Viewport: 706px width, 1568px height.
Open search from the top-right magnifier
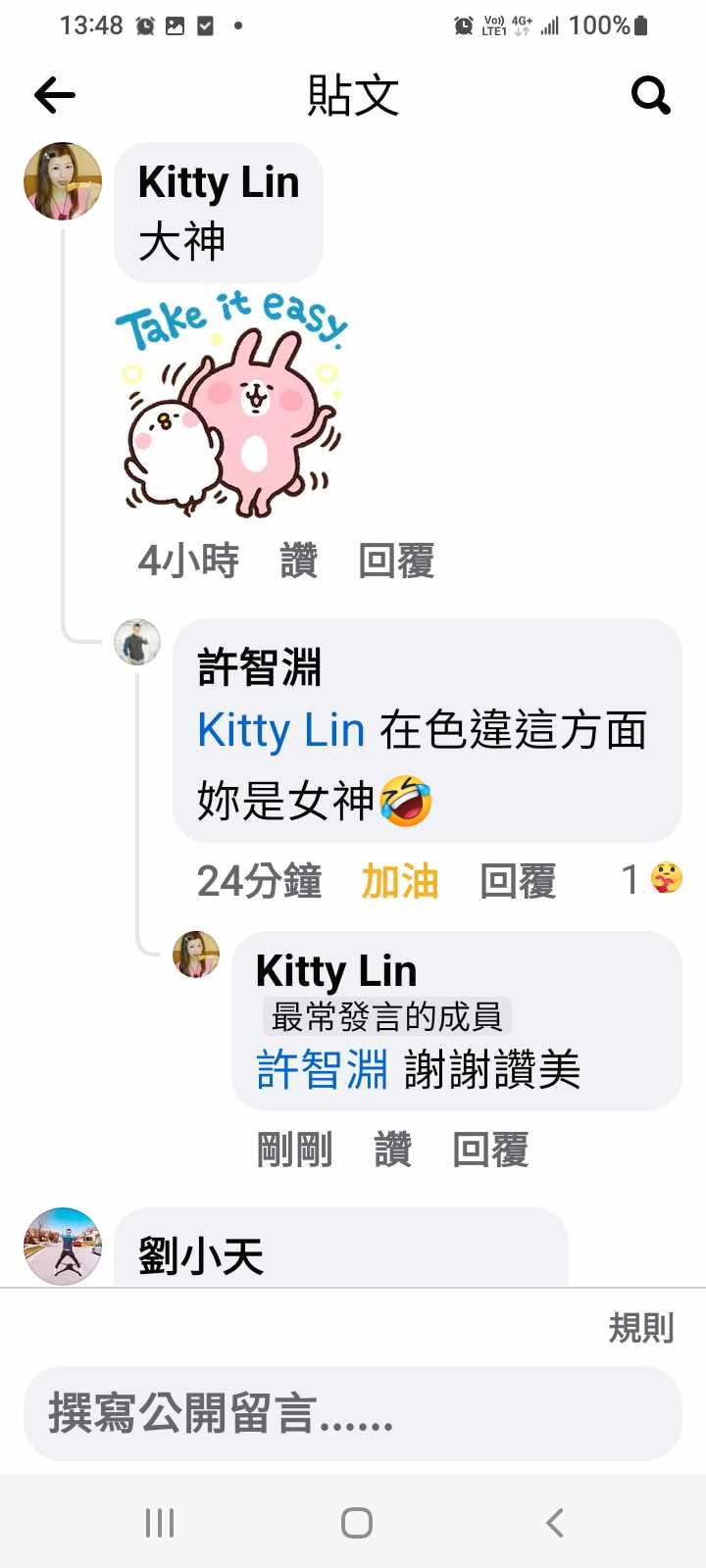point(650,95)
